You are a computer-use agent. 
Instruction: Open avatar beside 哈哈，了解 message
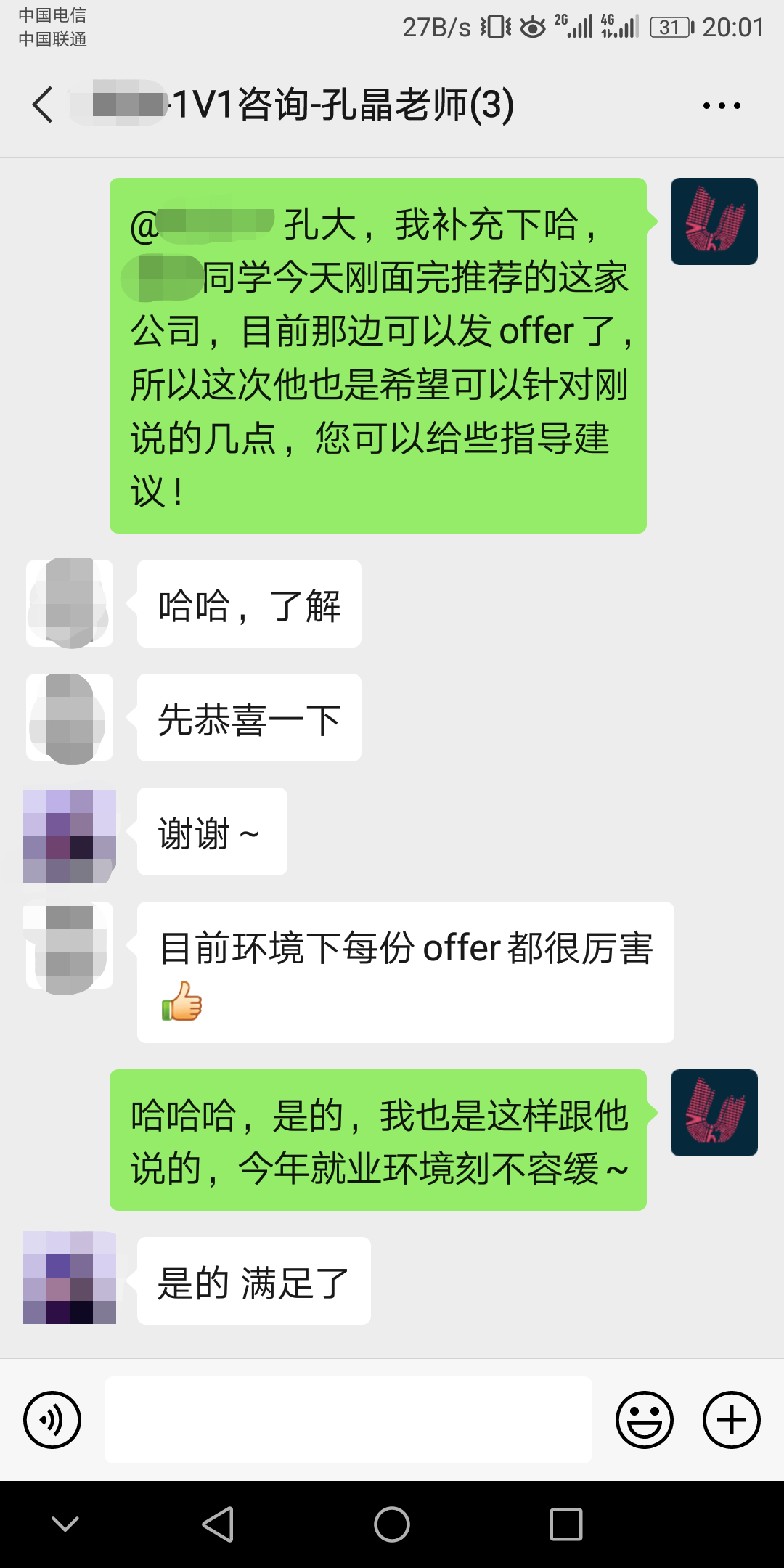pos(70,603)
